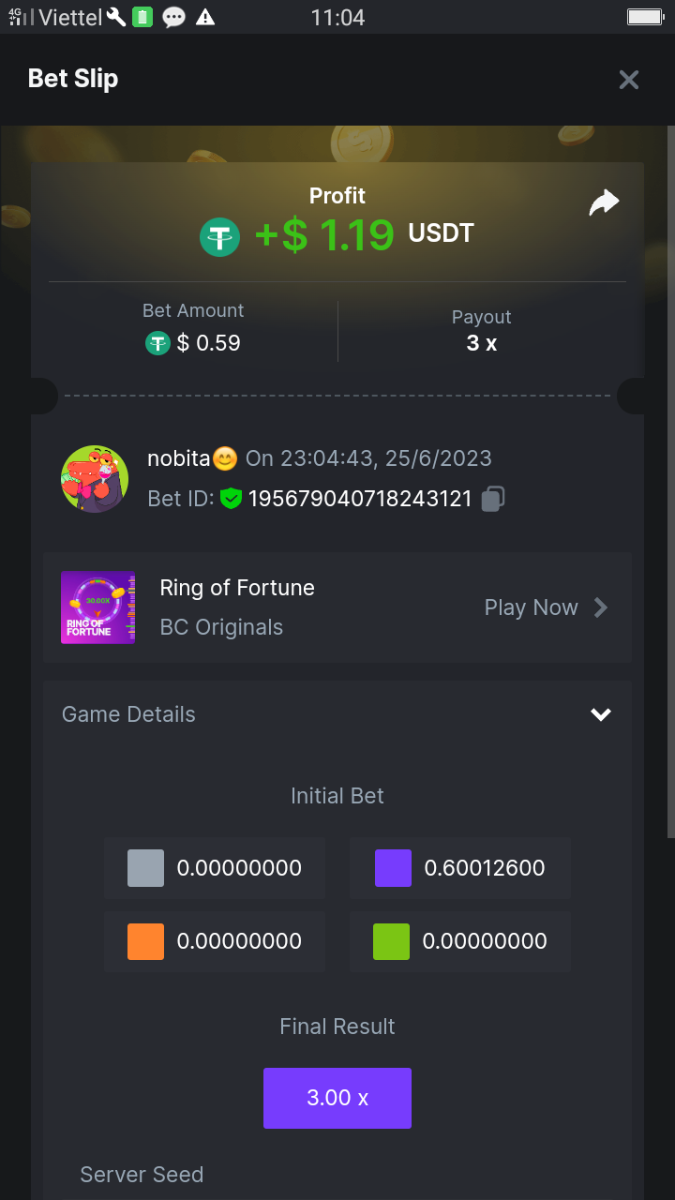The image size is (675, 1200).
Task: Open nobita's profile avatar
Action: 95,479
